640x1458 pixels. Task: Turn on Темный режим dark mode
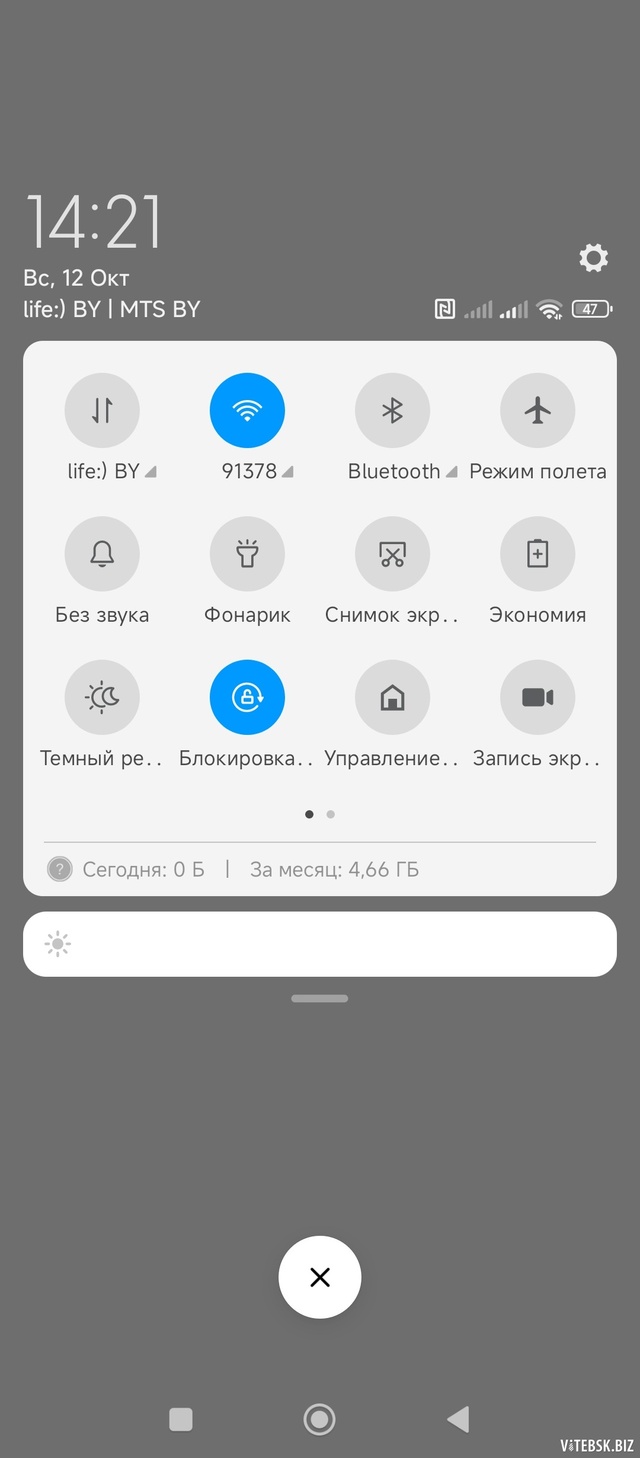coord(102,697)
